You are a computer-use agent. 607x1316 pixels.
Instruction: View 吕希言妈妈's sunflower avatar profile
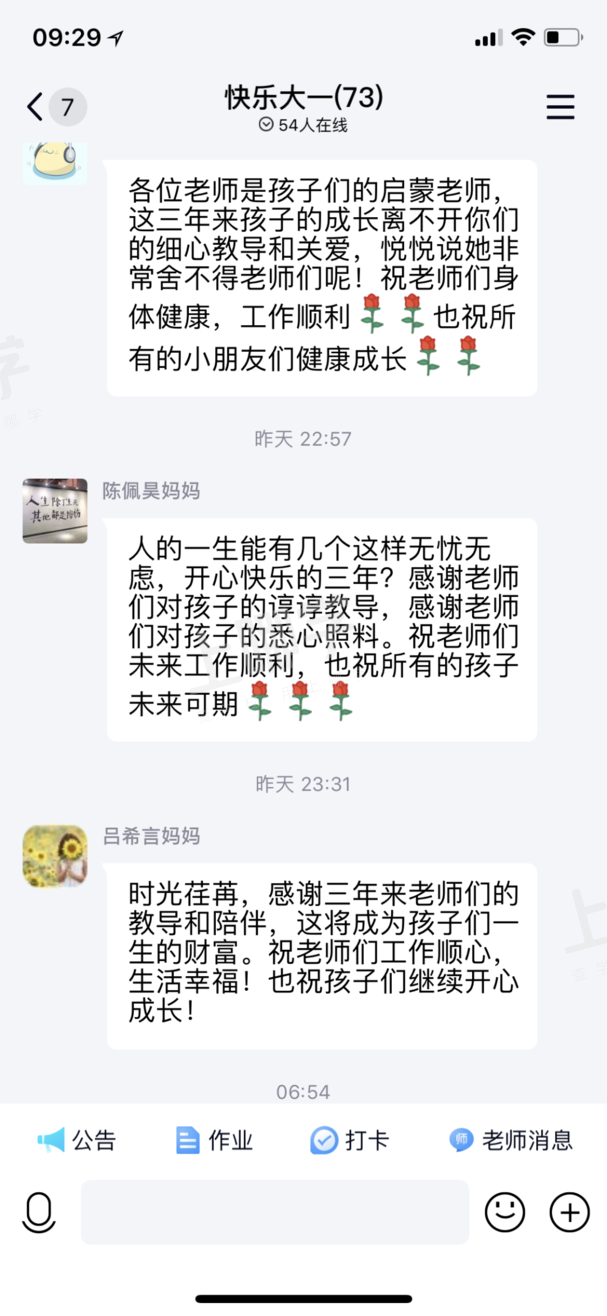tap(55, 856)
